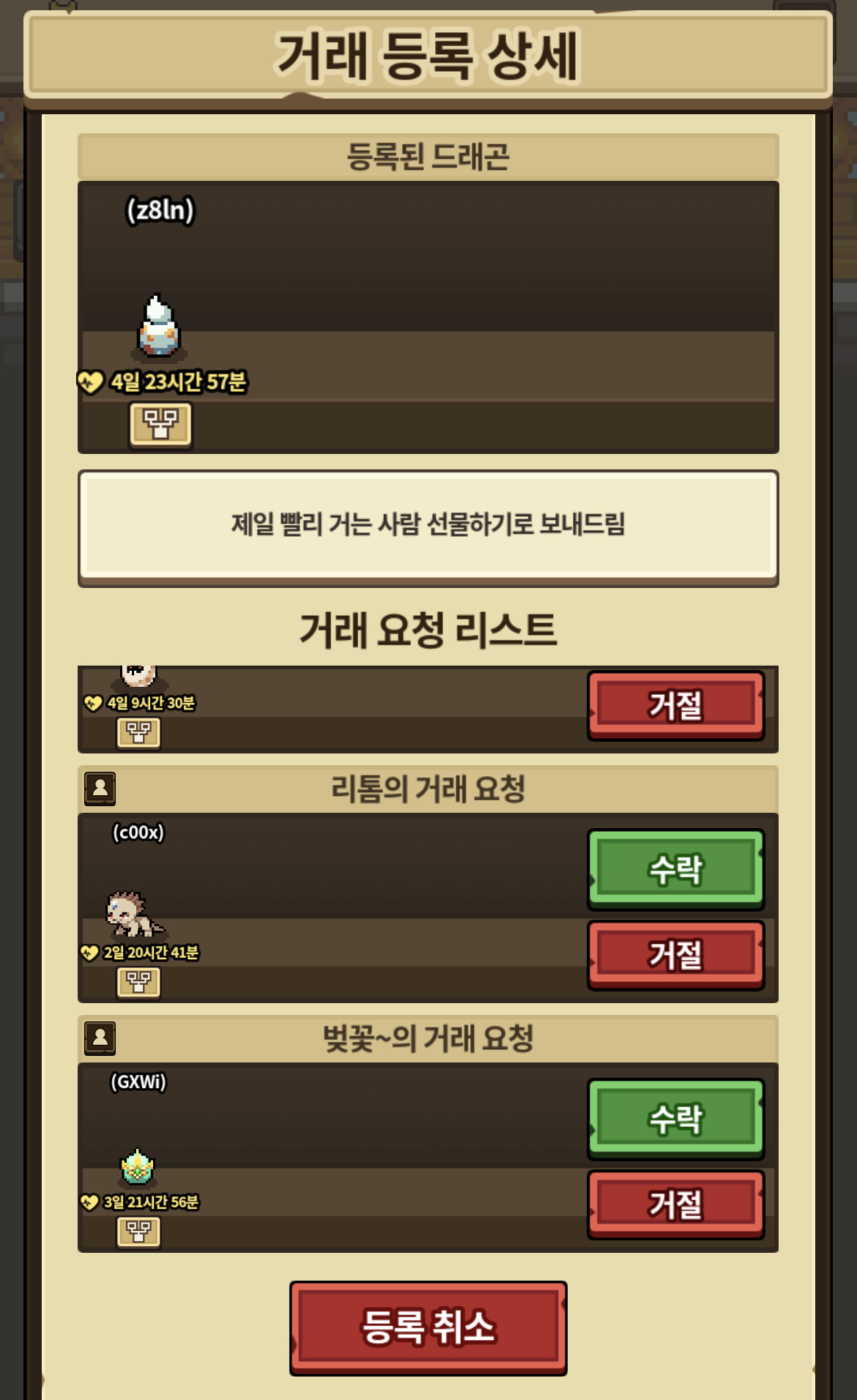Open family tree for the 4일 9시간 30분 dragon
The image size is (857, 1400).
click(138, 731)
